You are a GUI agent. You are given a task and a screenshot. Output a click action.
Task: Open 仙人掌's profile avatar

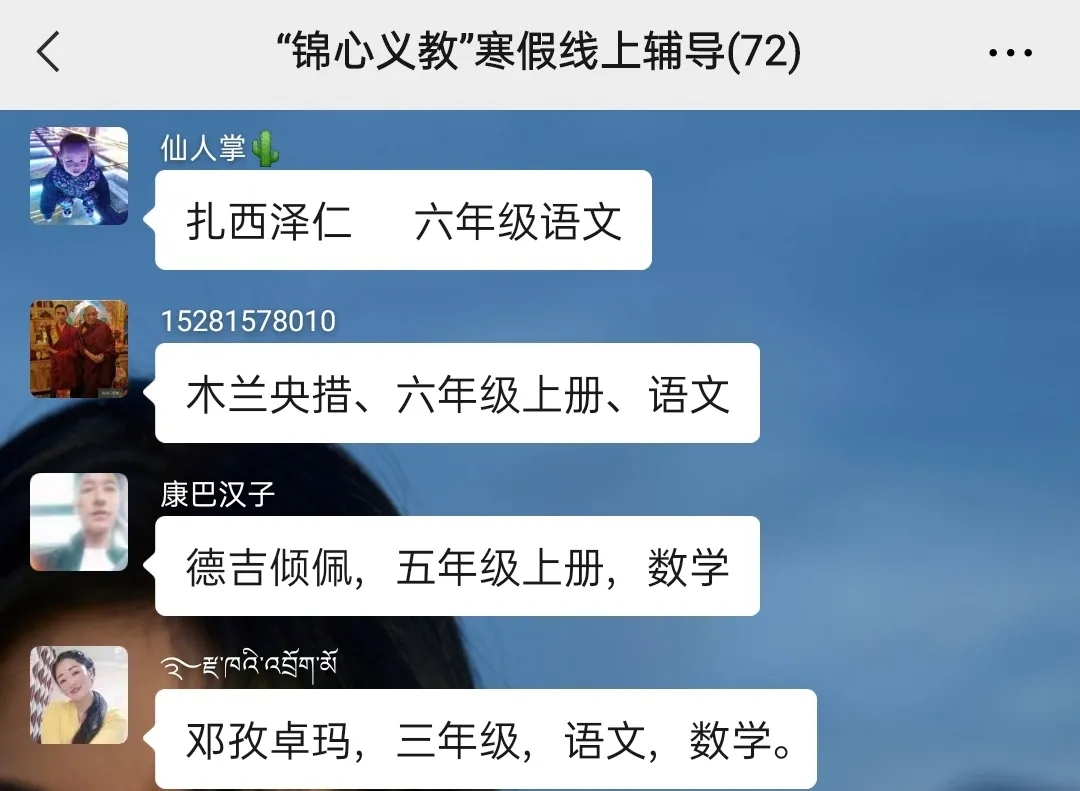coord(79,176)
